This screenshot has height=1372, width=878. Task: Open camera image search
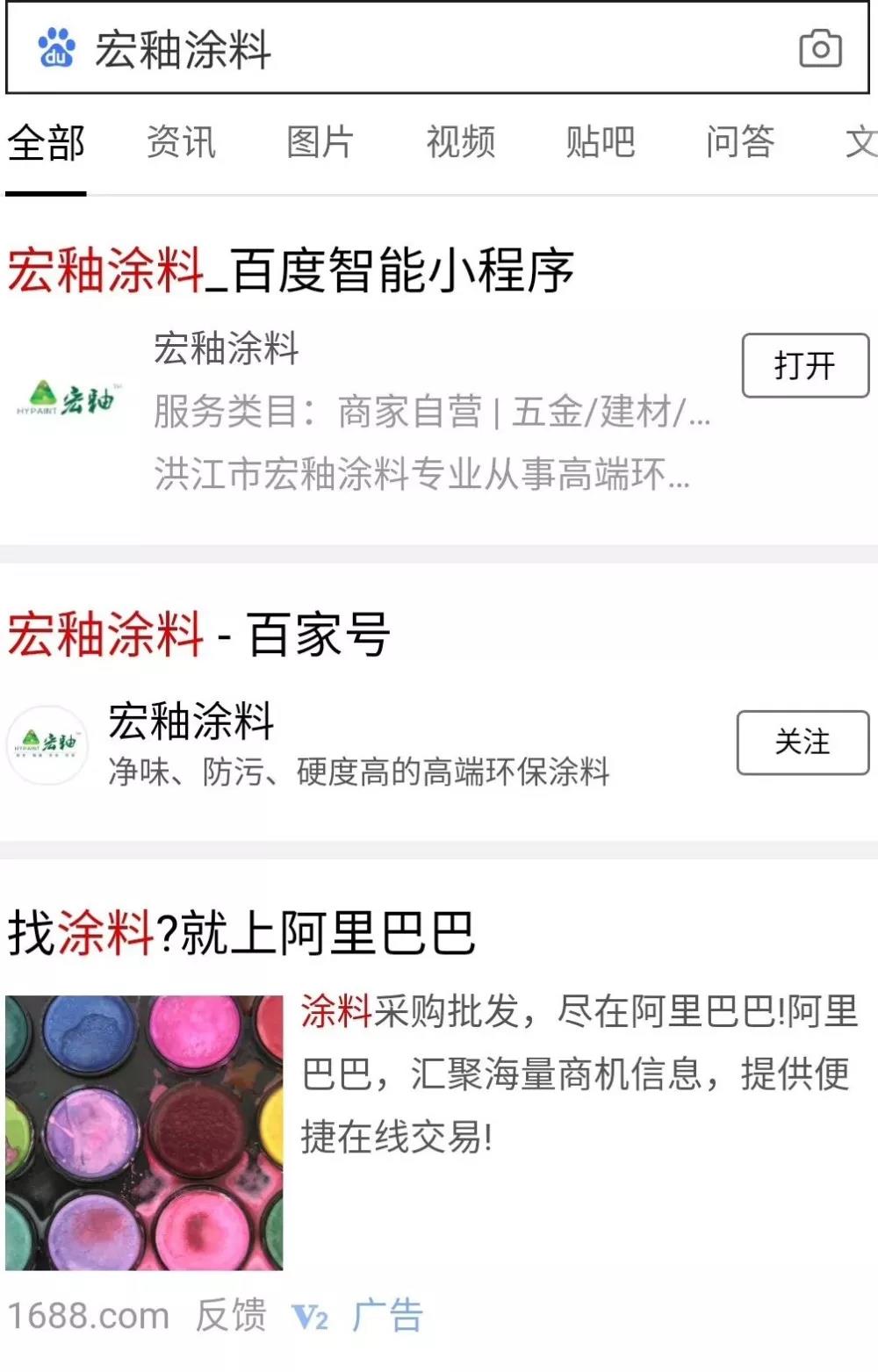point(820,49)
